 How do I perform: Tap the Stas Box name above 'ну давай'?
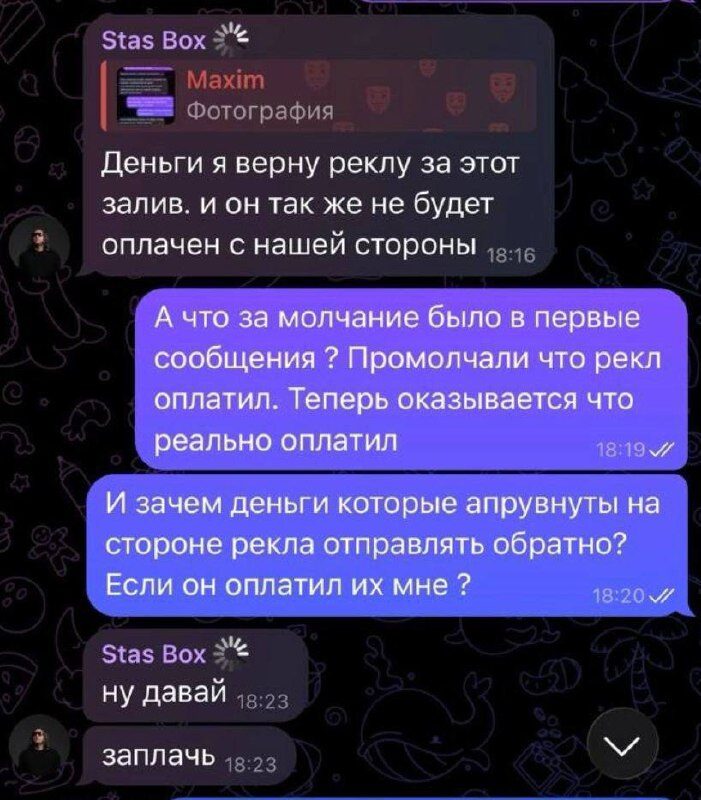(x=154, y=654)
